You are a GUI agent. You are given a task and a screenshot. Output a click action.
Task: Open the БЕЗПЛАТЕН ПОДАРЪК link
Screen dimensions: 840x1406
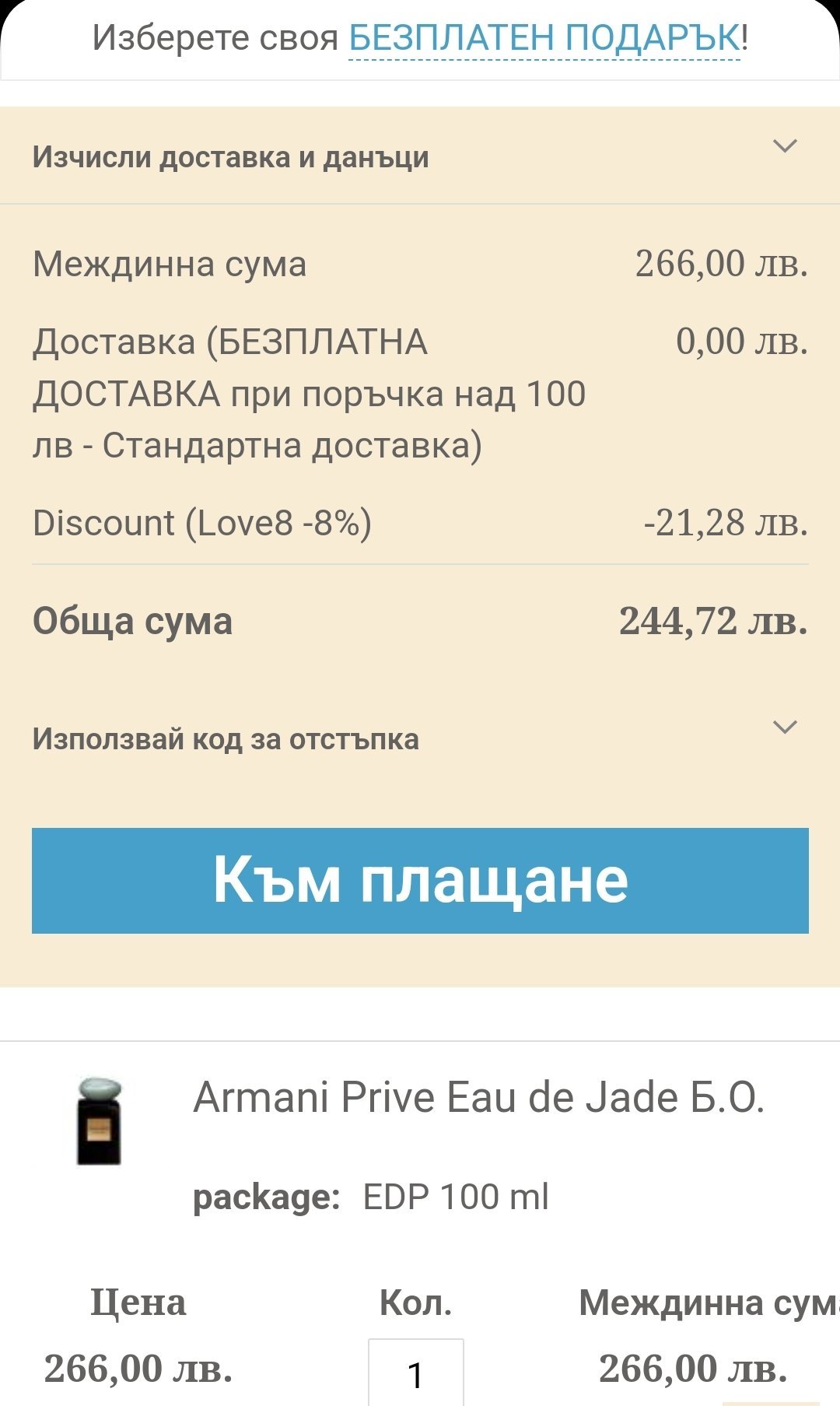[544, 37]
